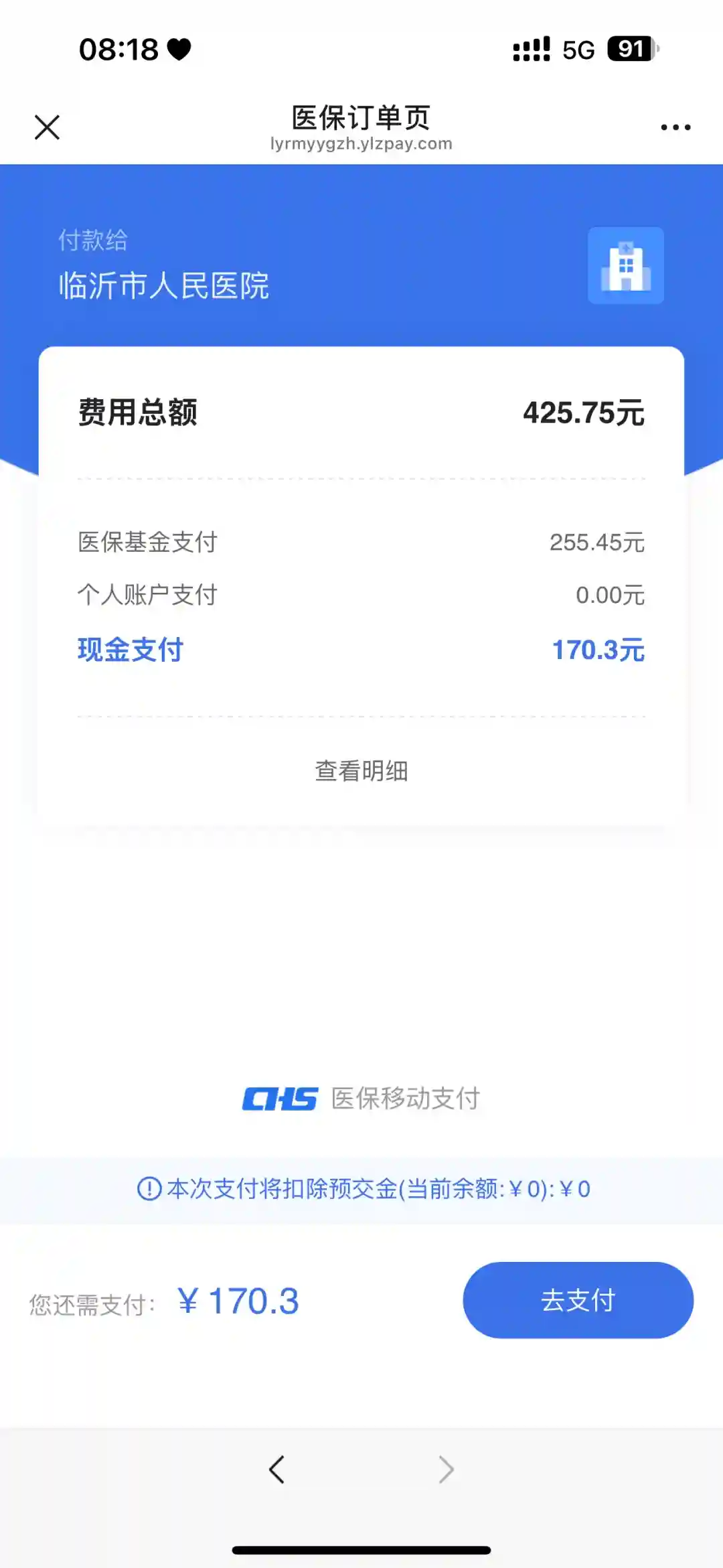The image size is (723, 1568).
Task: View details via 查看明细
Action: [361, 771]
